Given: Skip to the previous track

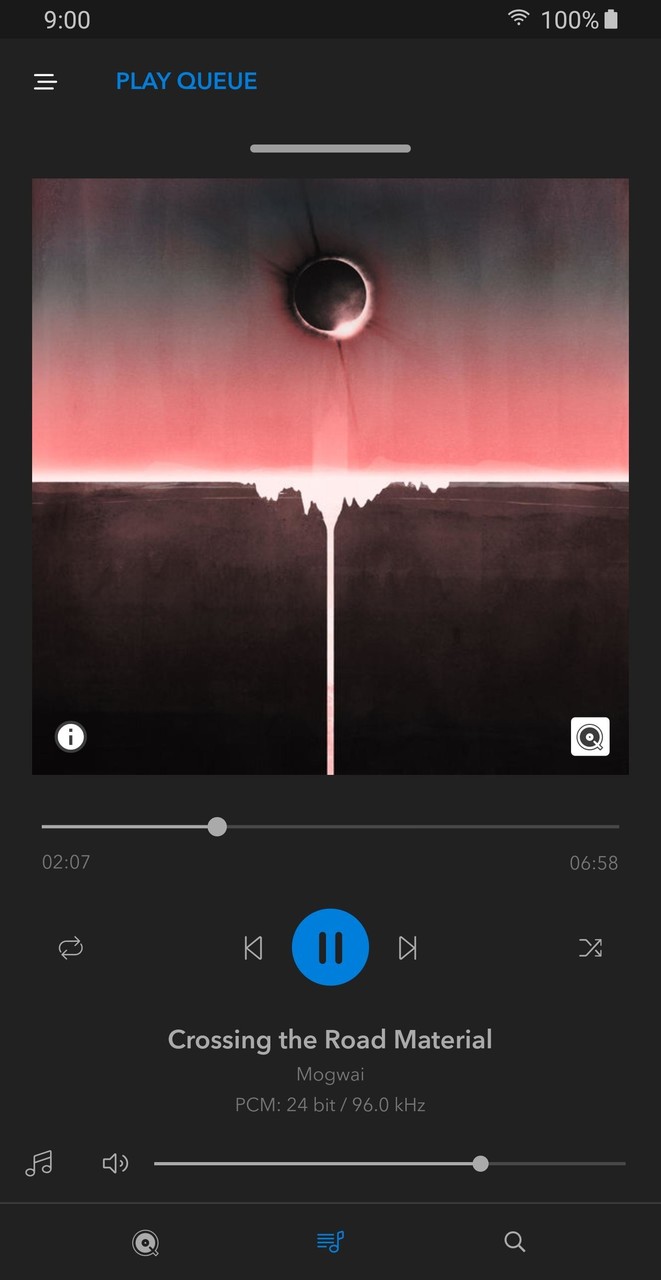Looking at the screenshot, I should coord(253,948).
